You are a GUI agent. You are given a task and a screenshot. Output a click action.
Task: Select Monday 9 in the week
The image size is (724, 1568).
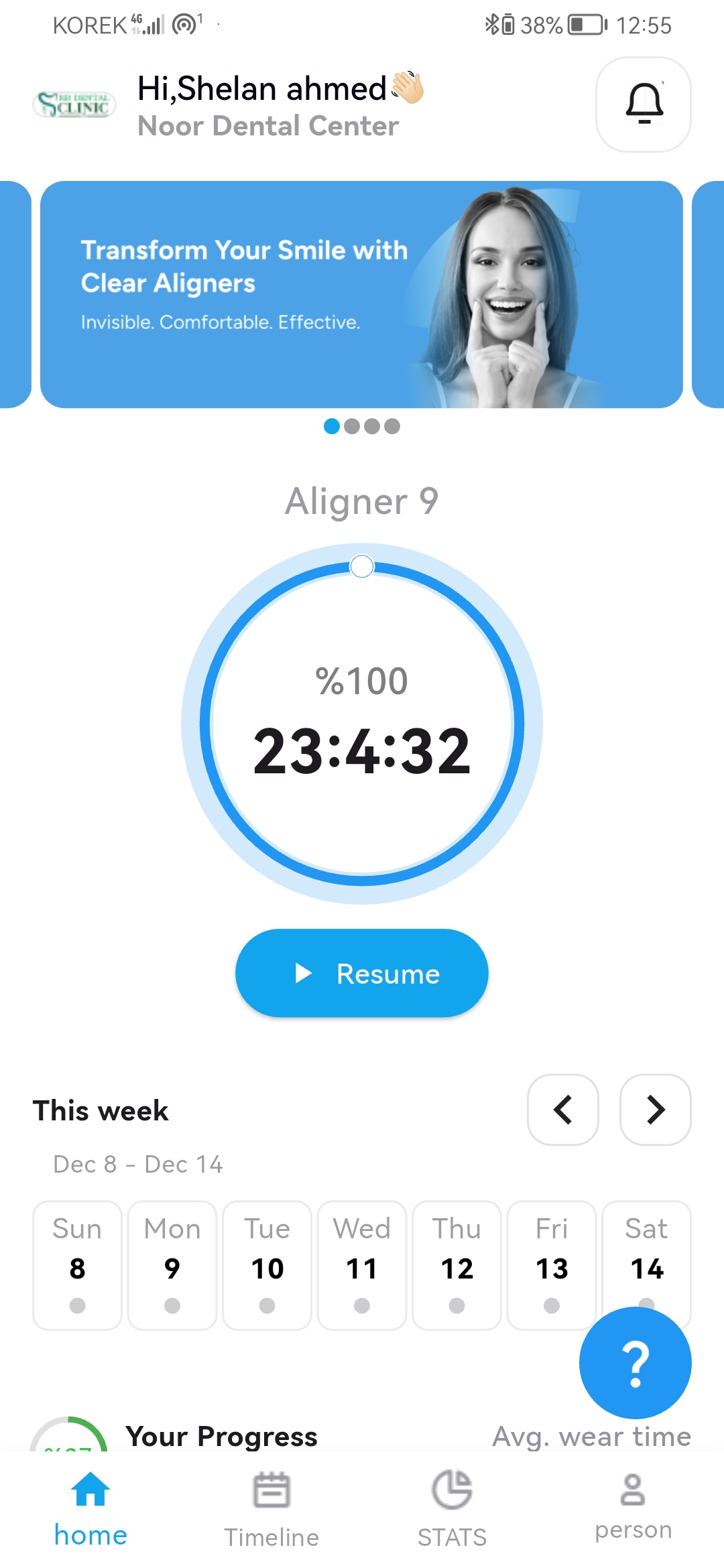coord(172,1264)
